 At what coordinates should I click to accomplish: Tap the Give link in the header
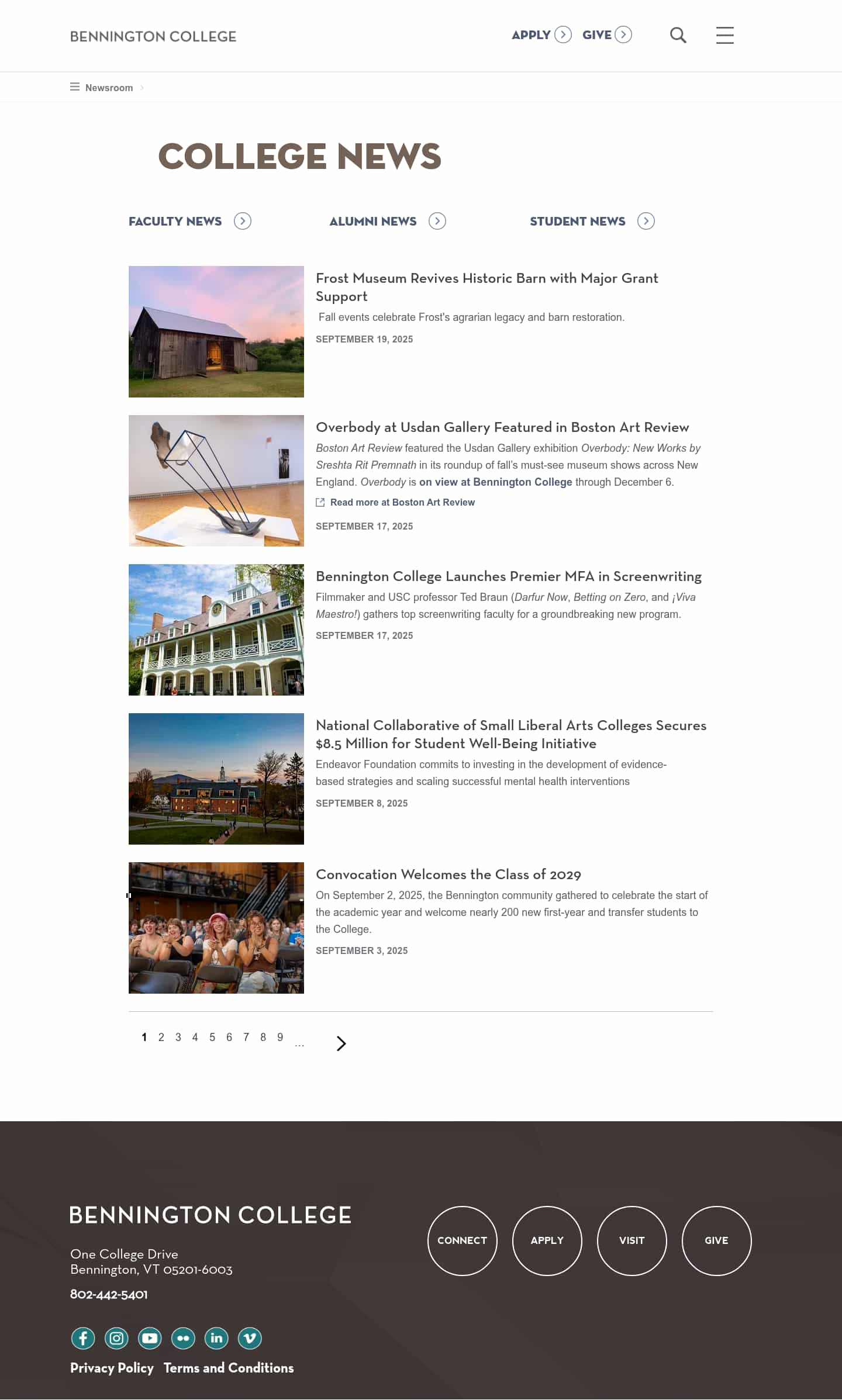pos(606,35)
